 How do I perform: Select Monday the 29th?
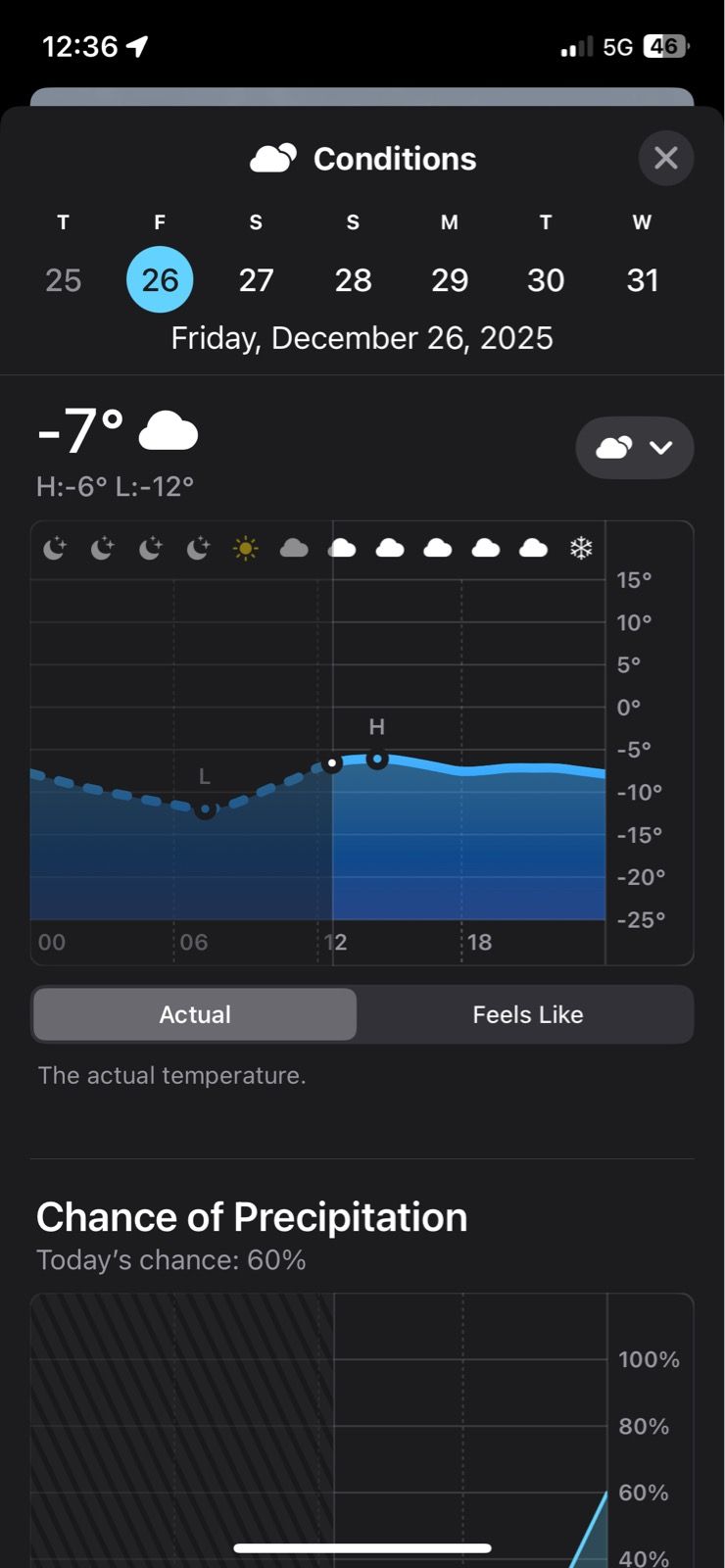point(450,279)
